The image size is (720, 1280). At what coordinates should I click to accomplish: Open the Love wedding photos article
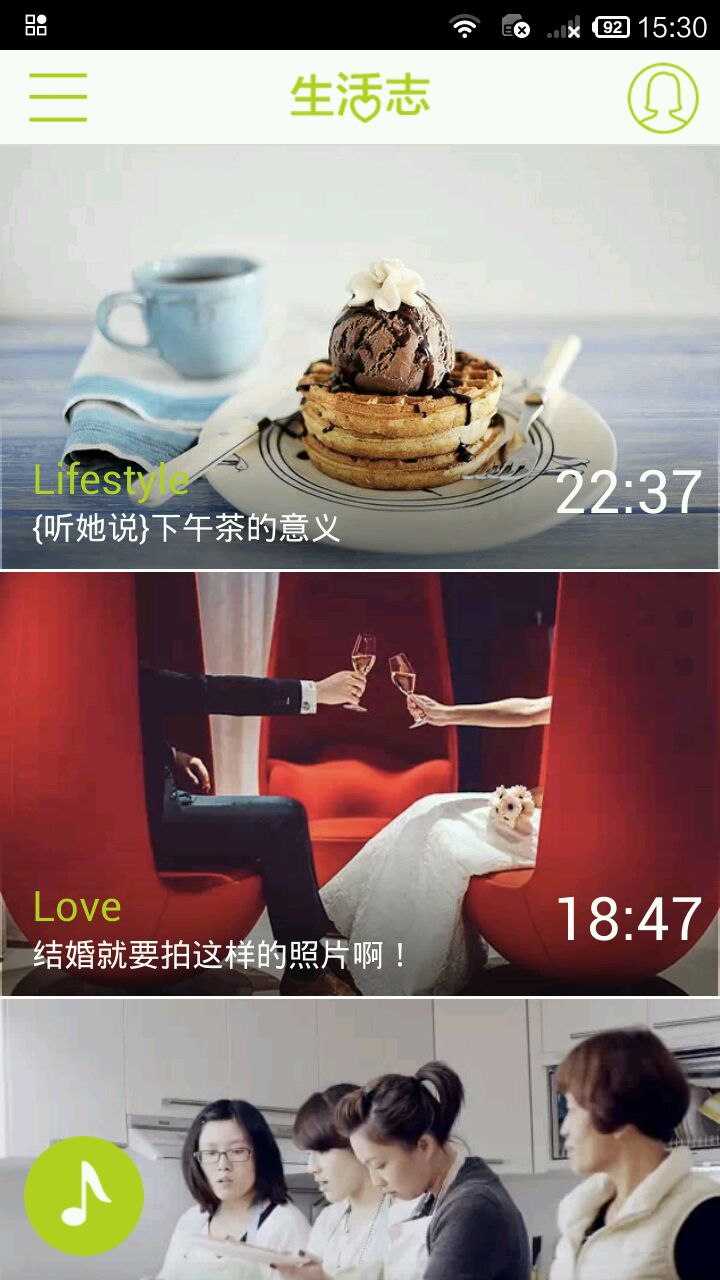(360, 785)
